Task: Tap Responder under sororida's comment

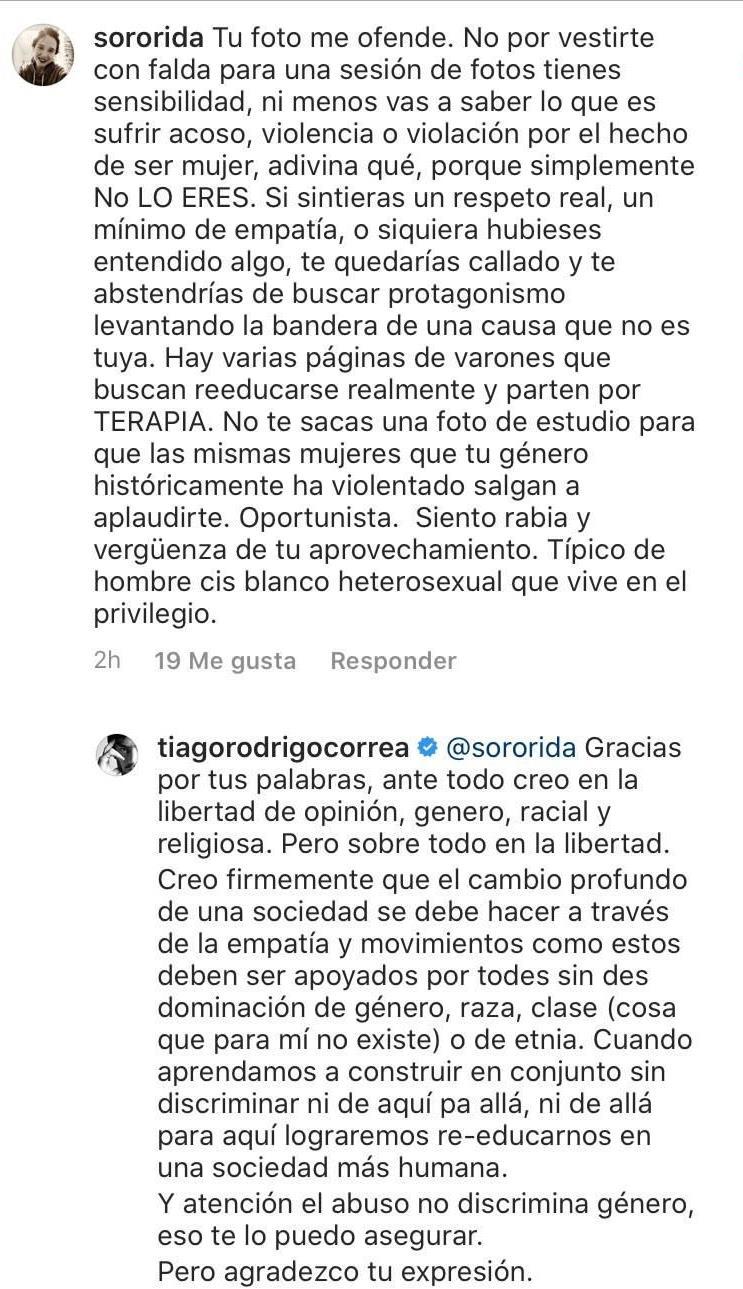Action: [393, 661]
